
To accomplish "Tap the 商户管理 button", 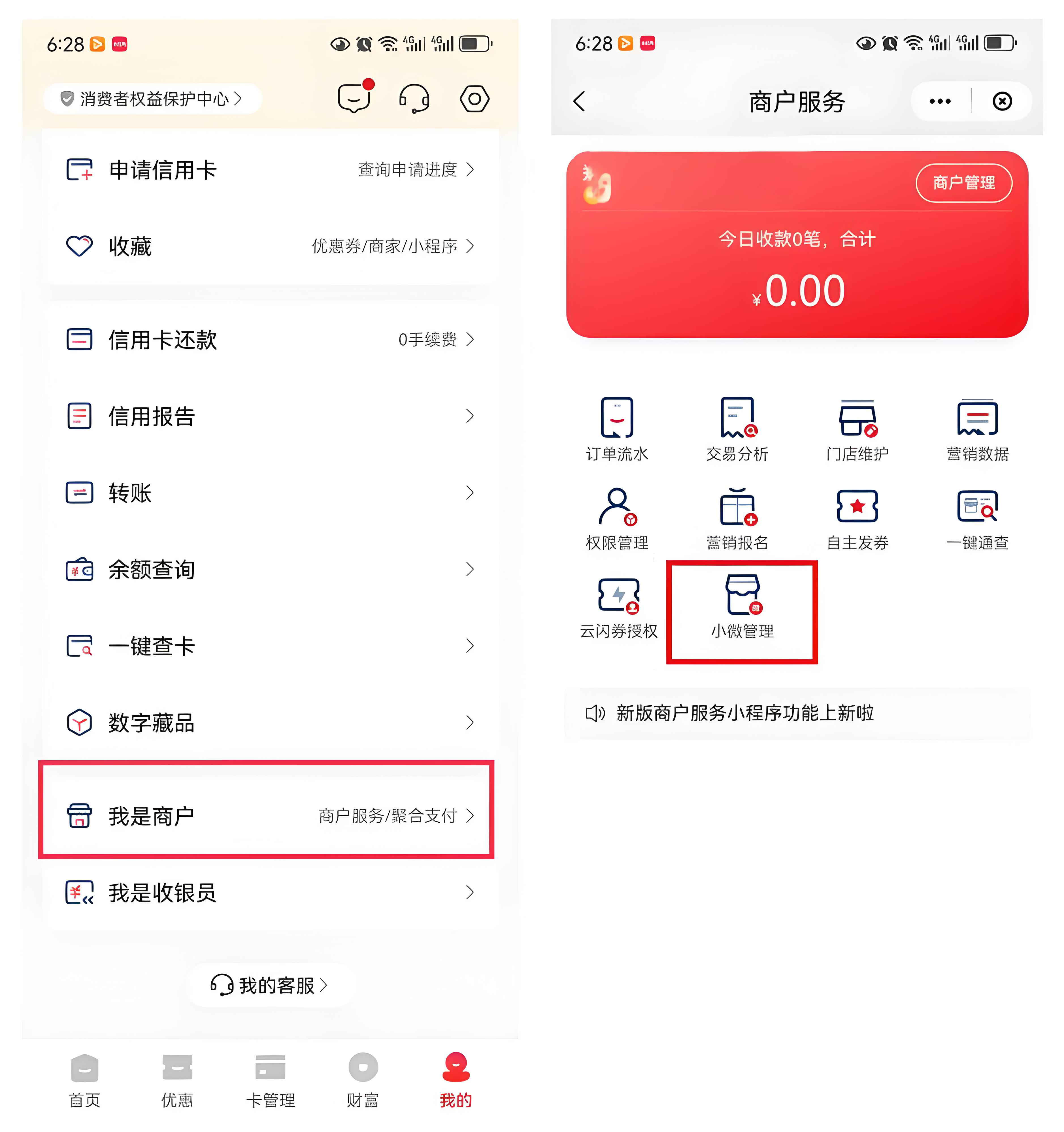I will pyautogui.click(x=963, y=183).
